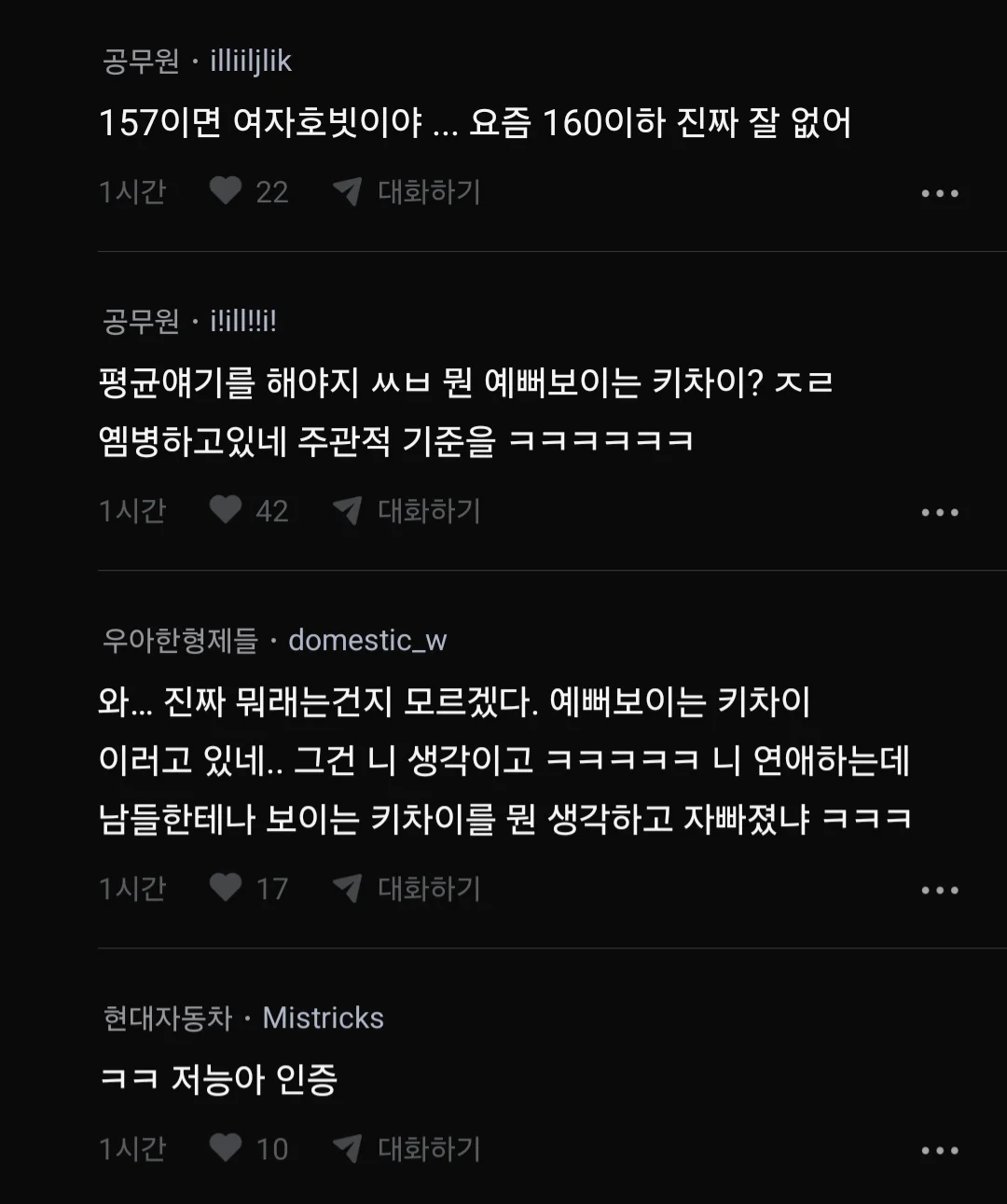
Task: Open more options on domestic_w's comment
Action: click(939, 891)
